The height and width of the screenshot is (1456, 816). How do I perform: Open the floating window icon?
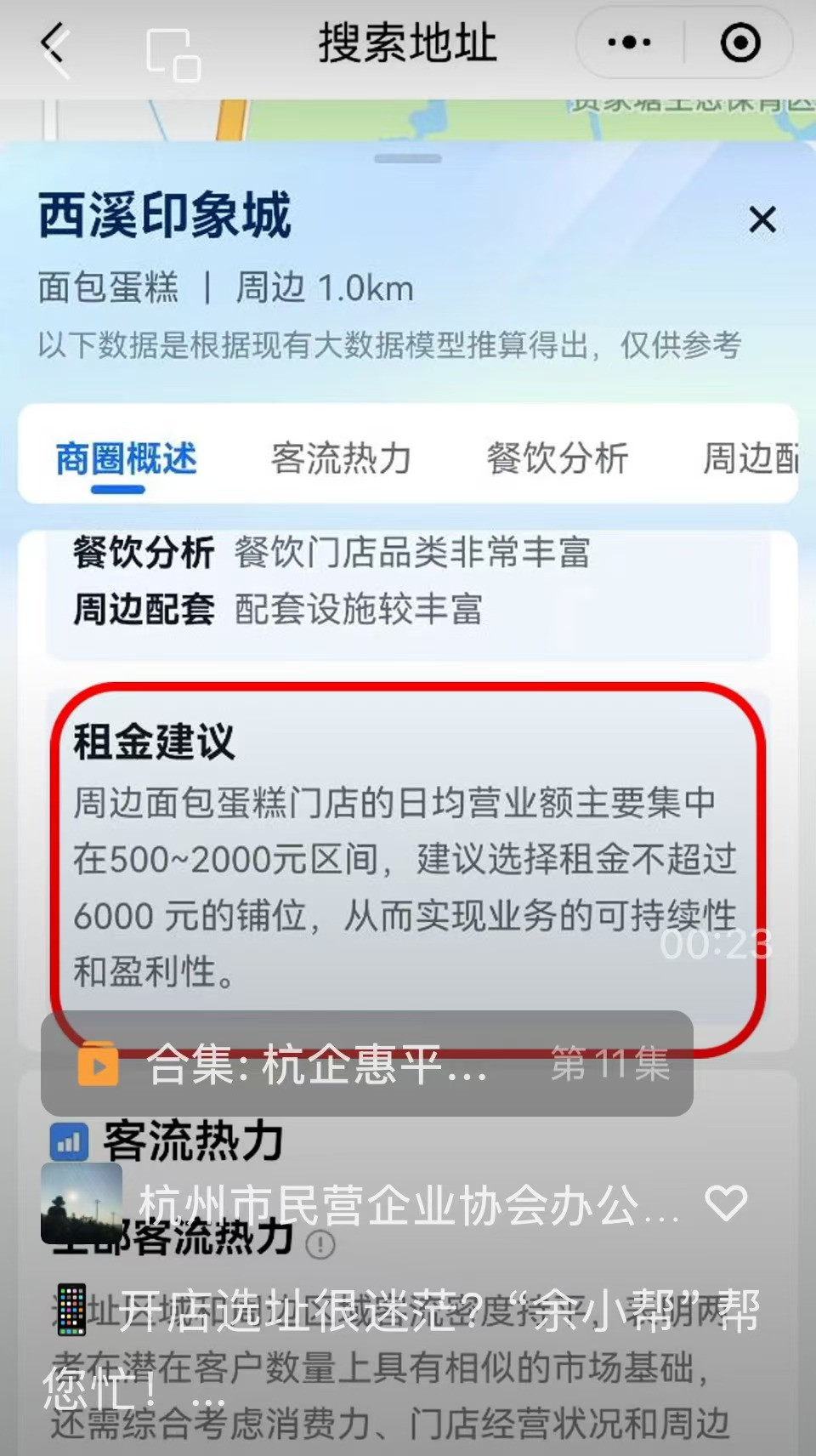173,54
